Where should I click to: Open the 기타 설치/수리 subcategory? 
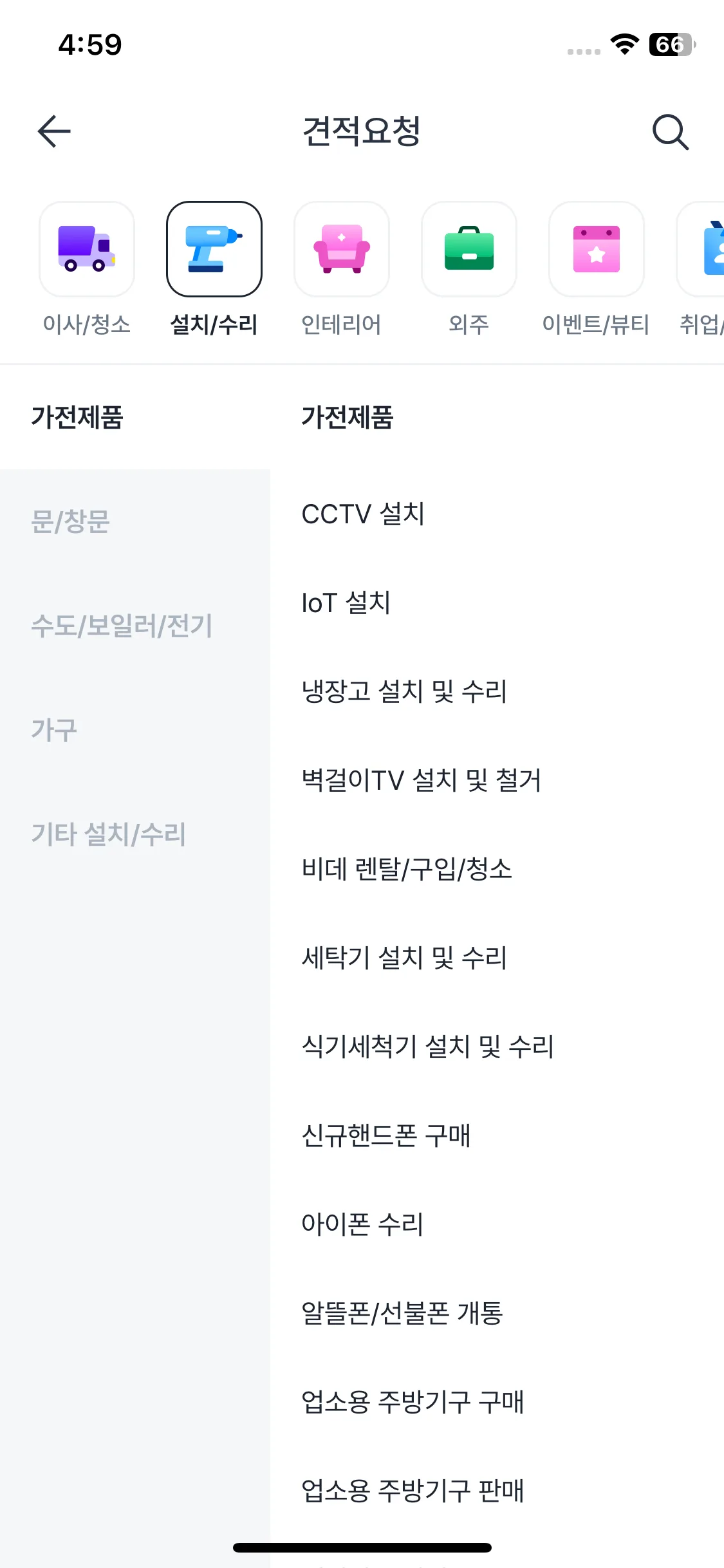click(x=109, y=834)
